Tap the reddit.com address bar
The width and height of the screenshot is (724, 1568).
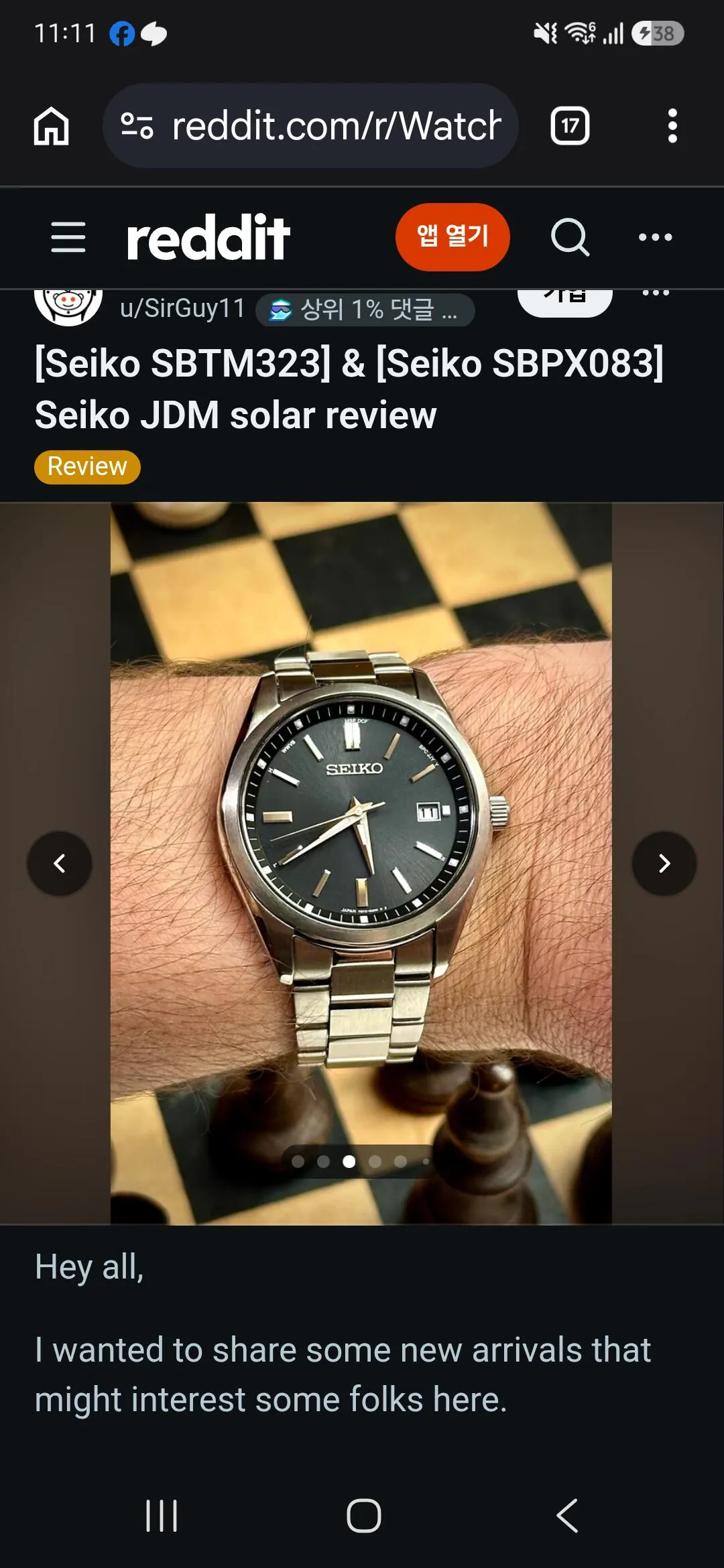(x=310, y=126)
